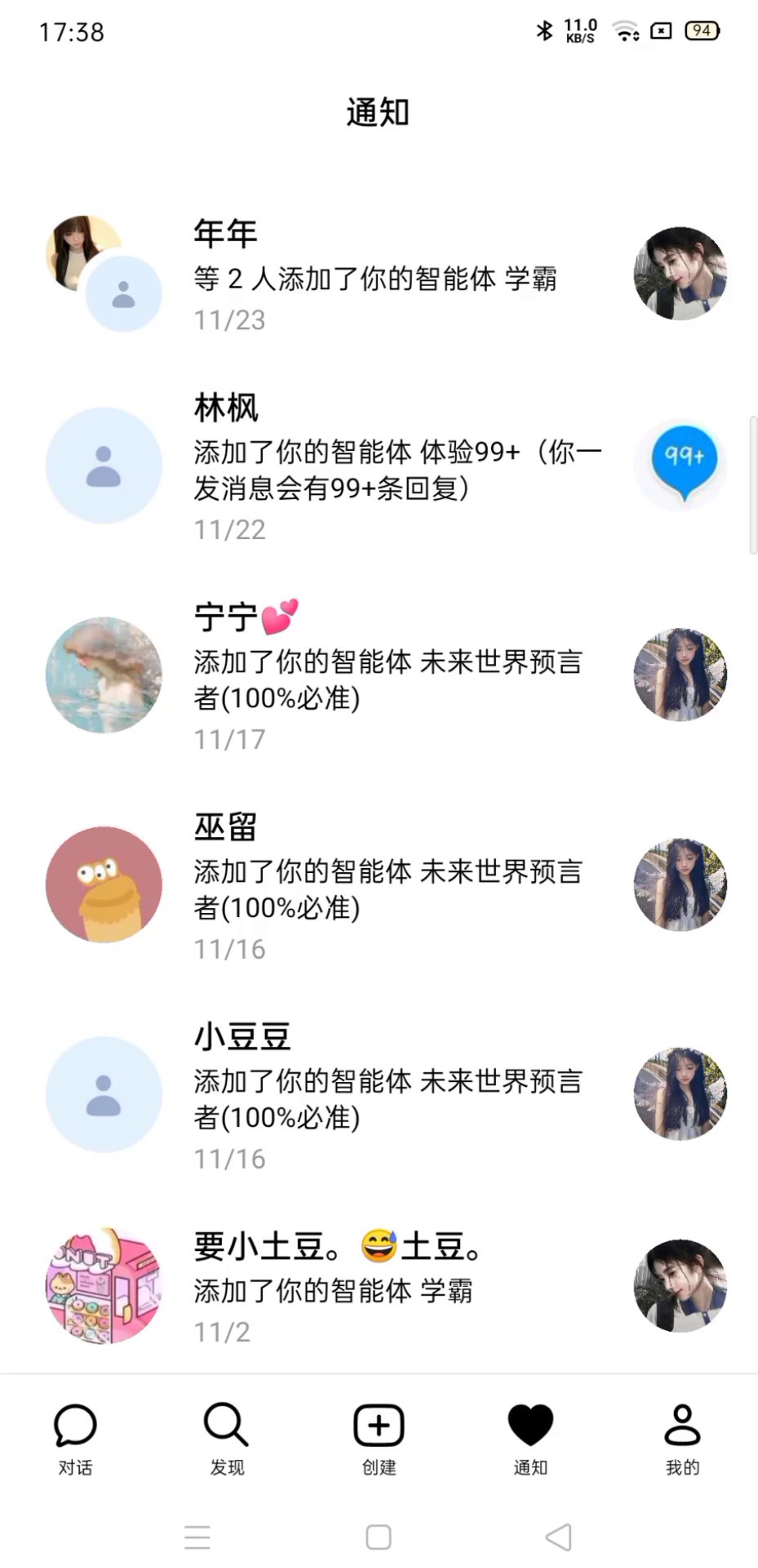
Task: Open the notification from 小豆豆
Action: click(x=389, y=1097)
